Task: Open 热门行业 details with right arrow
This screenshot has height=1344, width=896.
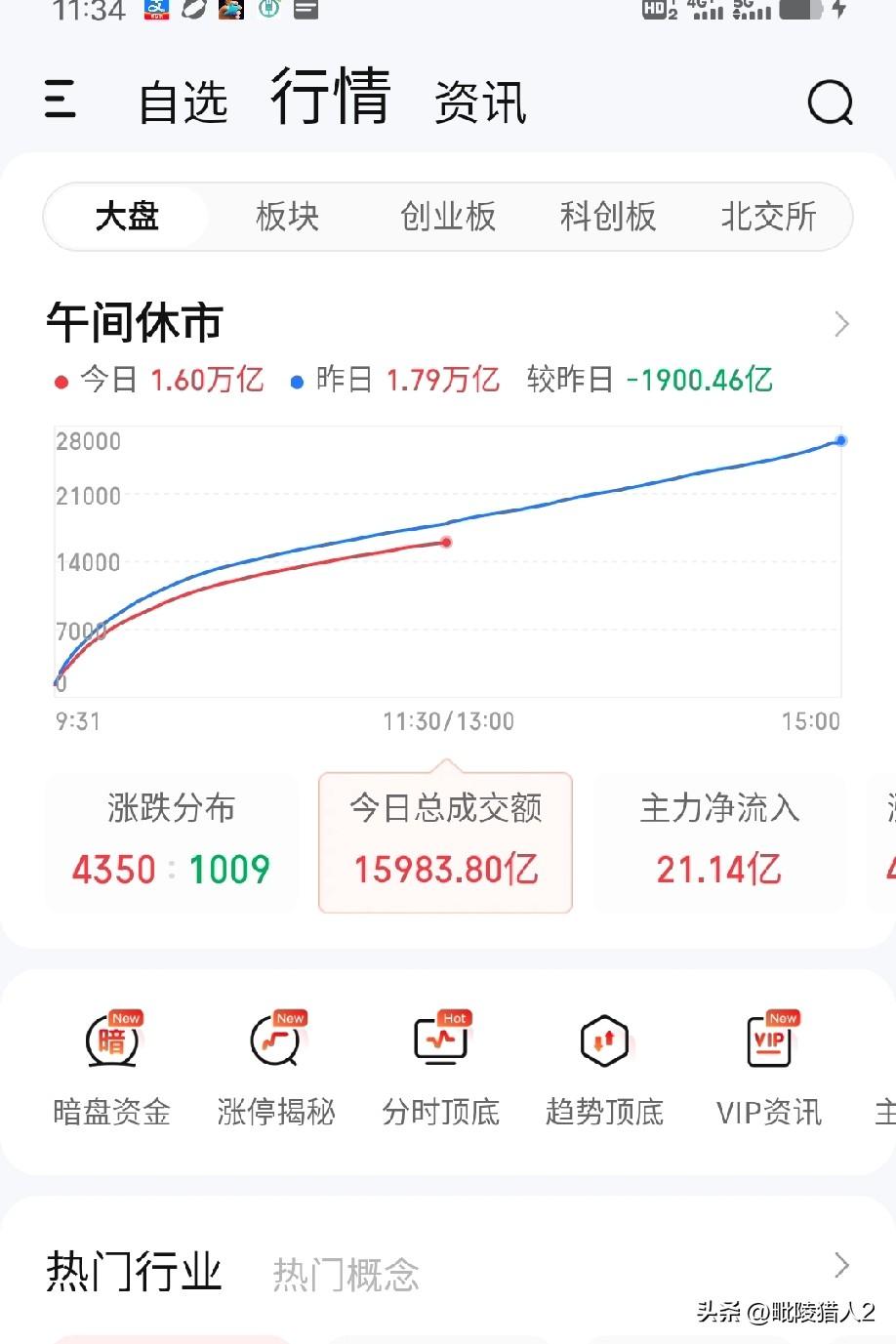Action: point(840,1266)
